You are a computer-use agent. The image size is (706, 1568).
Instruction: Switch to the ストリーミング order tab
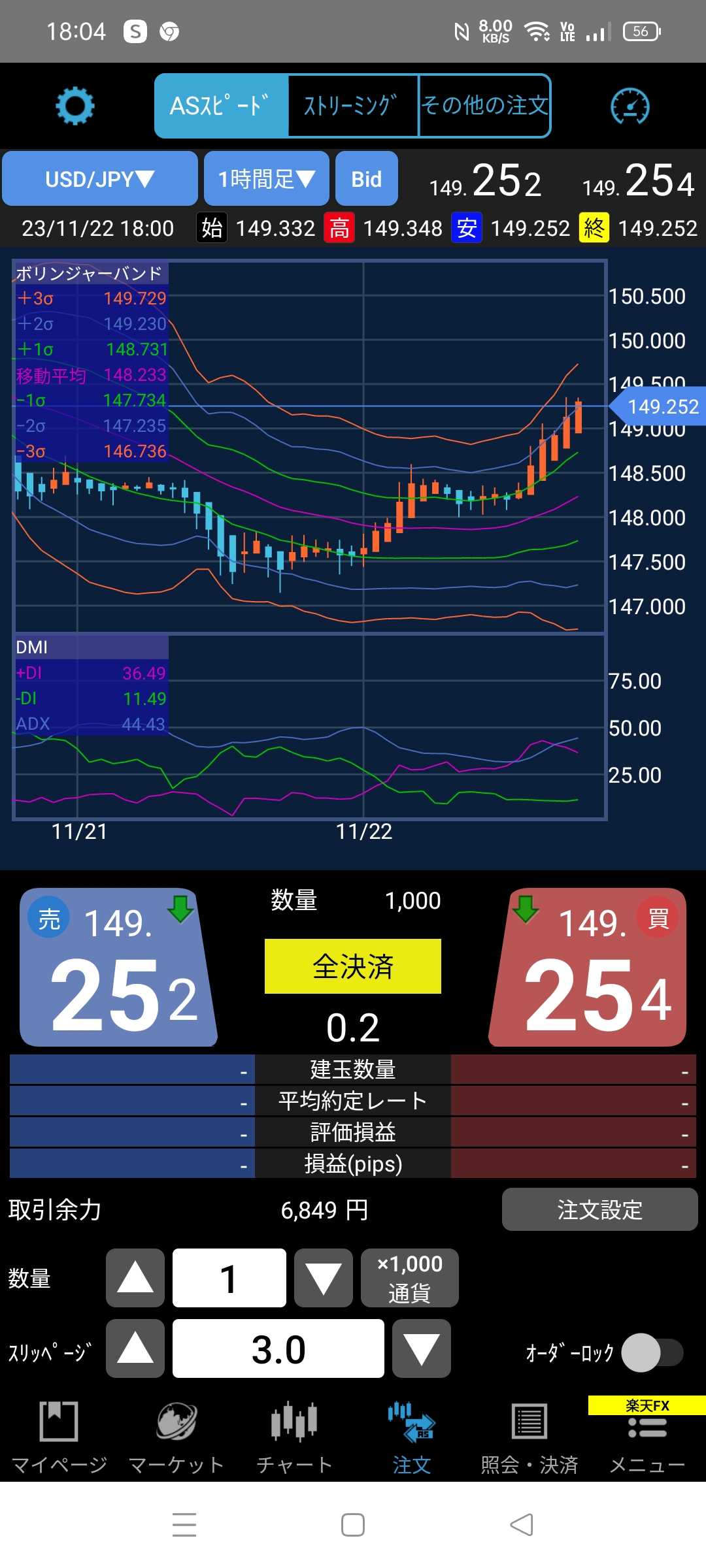click(352, 106)
